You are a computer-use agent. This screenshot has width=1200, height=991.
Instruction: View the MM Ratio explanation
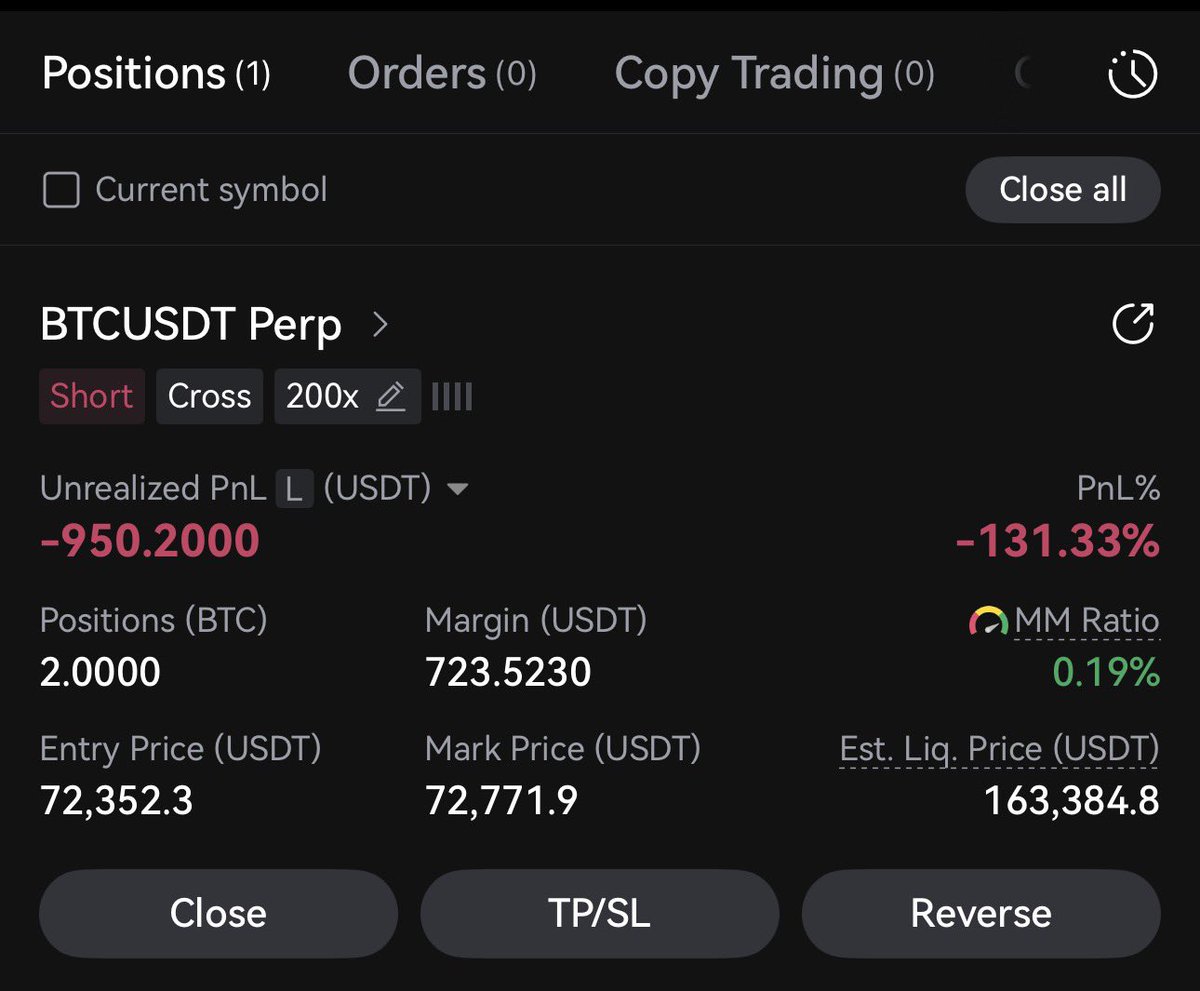click(x=1086, y=621)
